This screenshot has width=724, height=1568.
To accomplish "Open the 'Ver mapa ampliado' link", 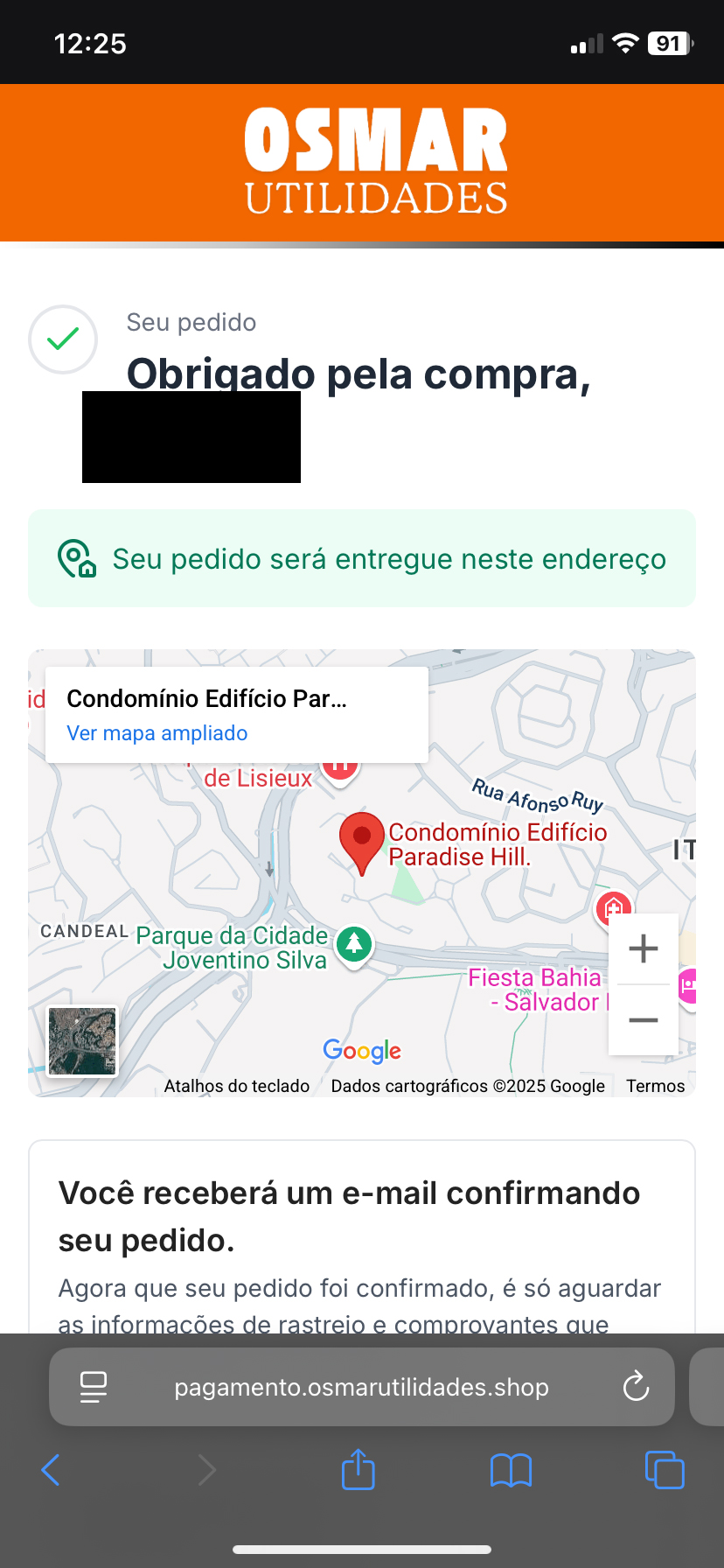I will pos(157,733).
